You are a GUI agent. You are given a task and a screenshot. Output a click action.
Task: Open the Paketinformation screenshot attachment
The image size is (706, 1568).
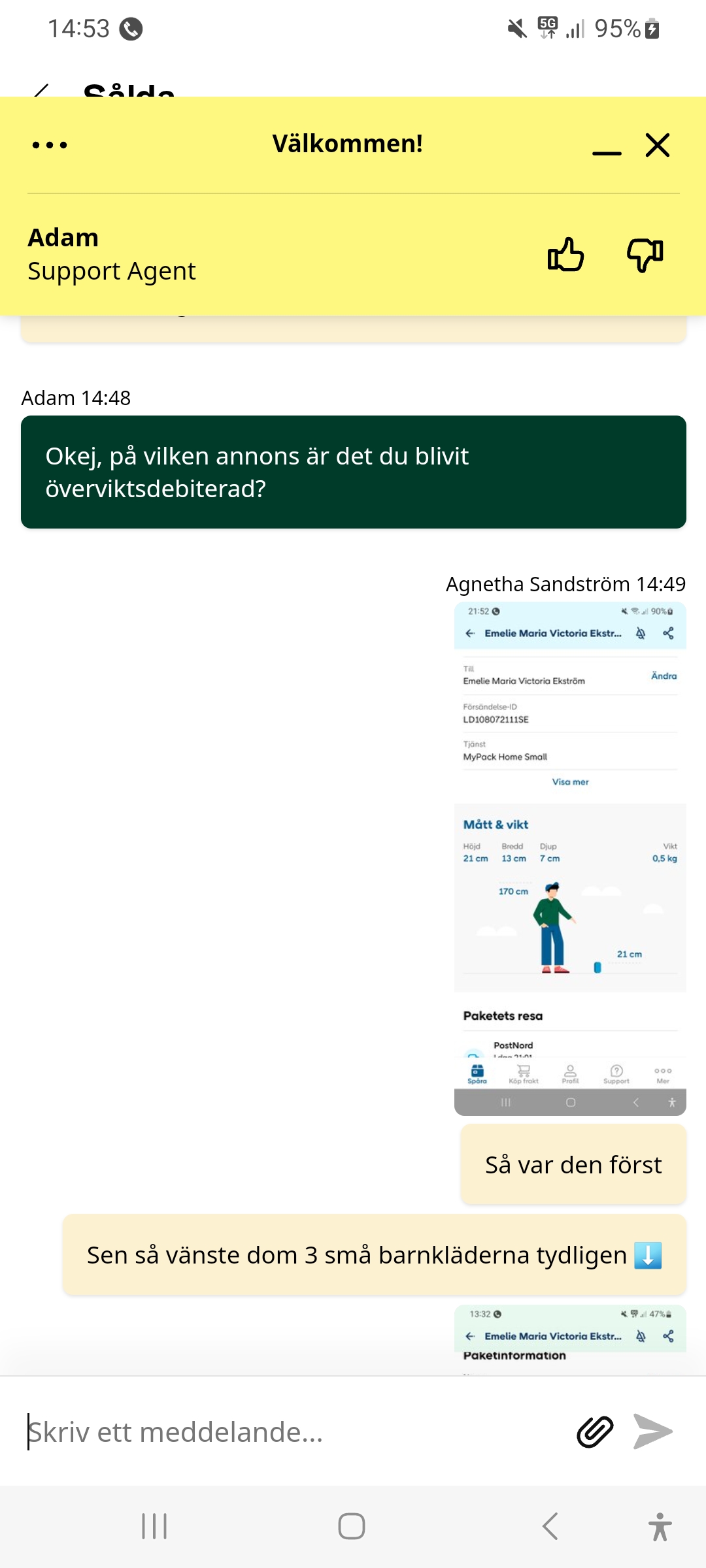point(570,1339)
